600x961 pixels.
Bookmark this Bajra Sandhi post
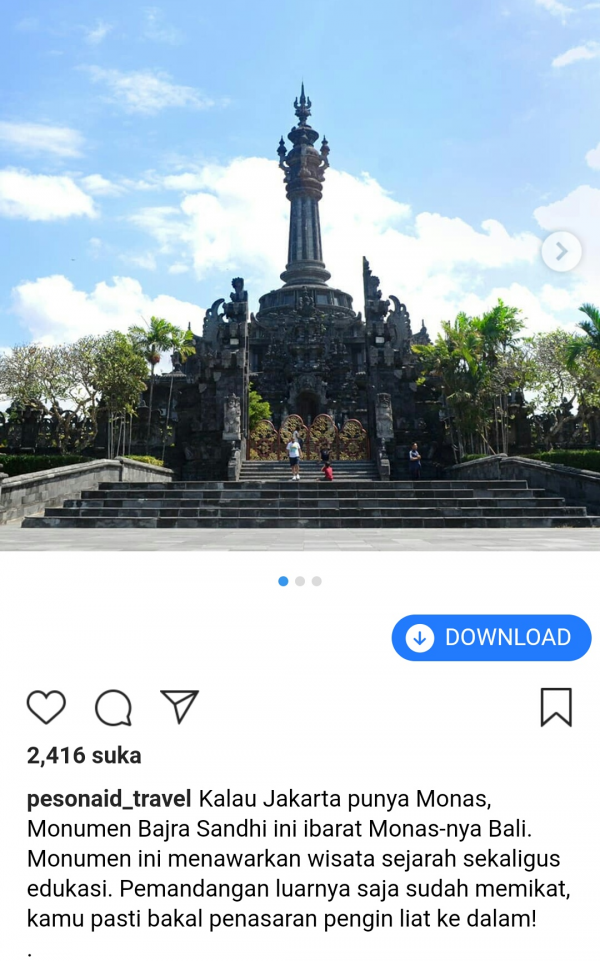click(556, 707)
